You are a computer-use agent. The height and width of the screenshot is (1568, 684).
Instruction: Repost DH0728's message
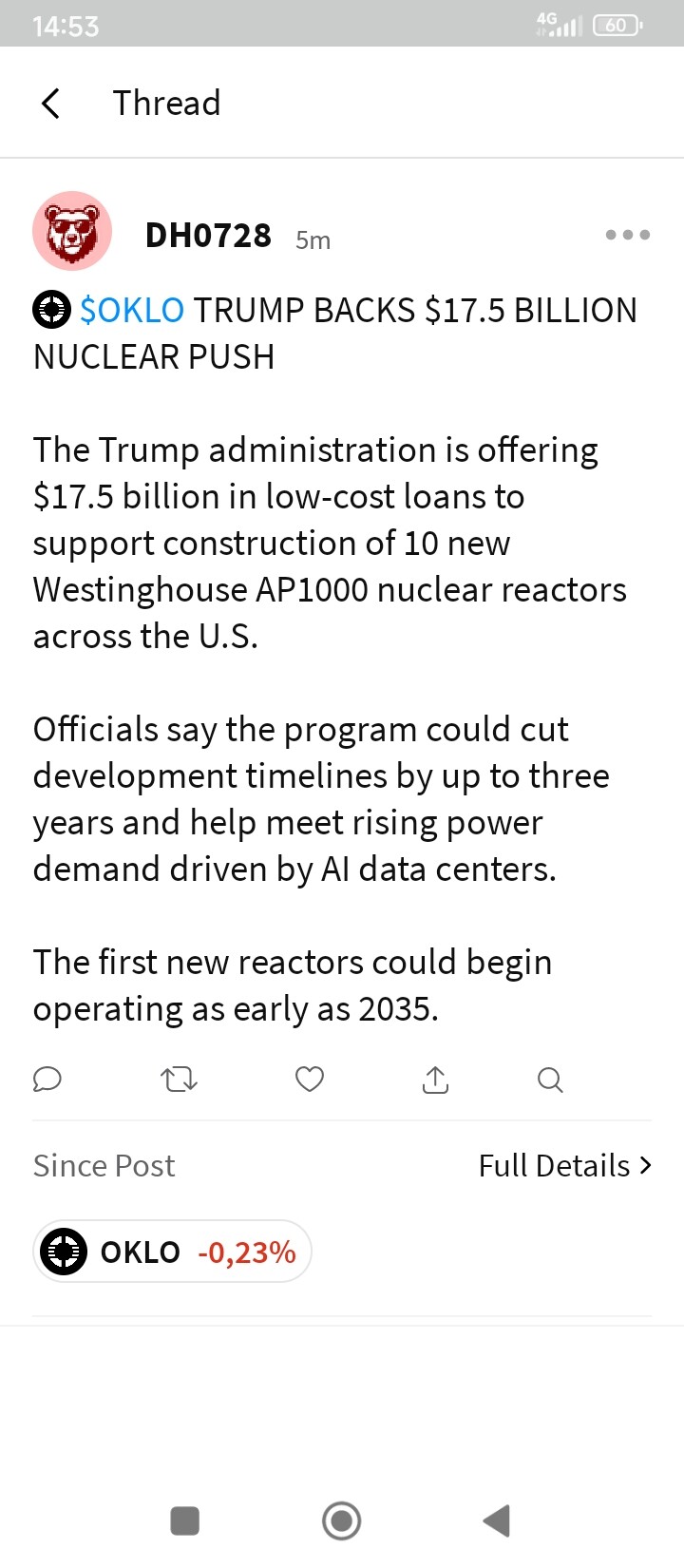click(x=179, y=1079)
